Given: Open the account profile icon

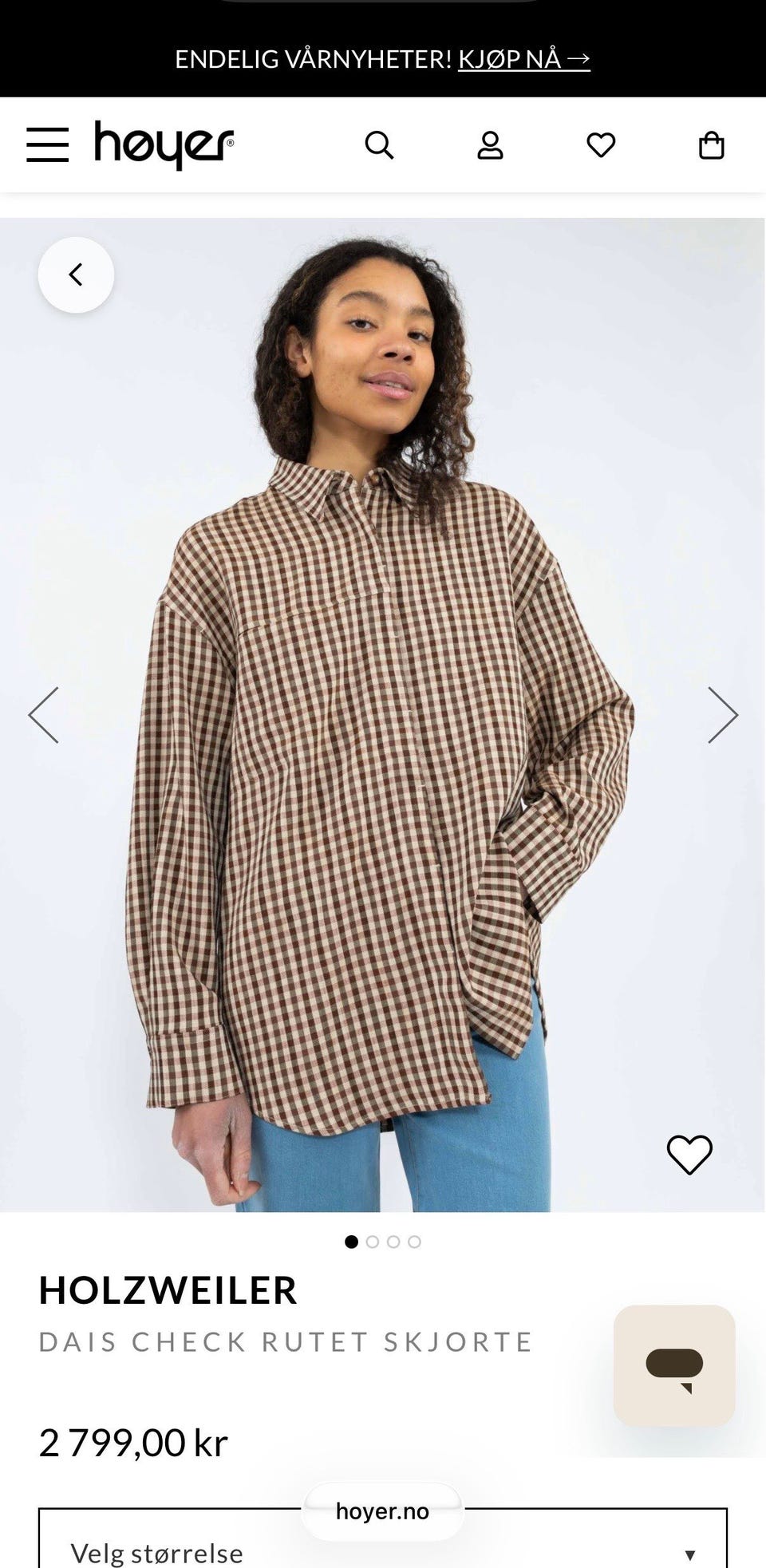Looking at the screenshot, I should [490, 145].
